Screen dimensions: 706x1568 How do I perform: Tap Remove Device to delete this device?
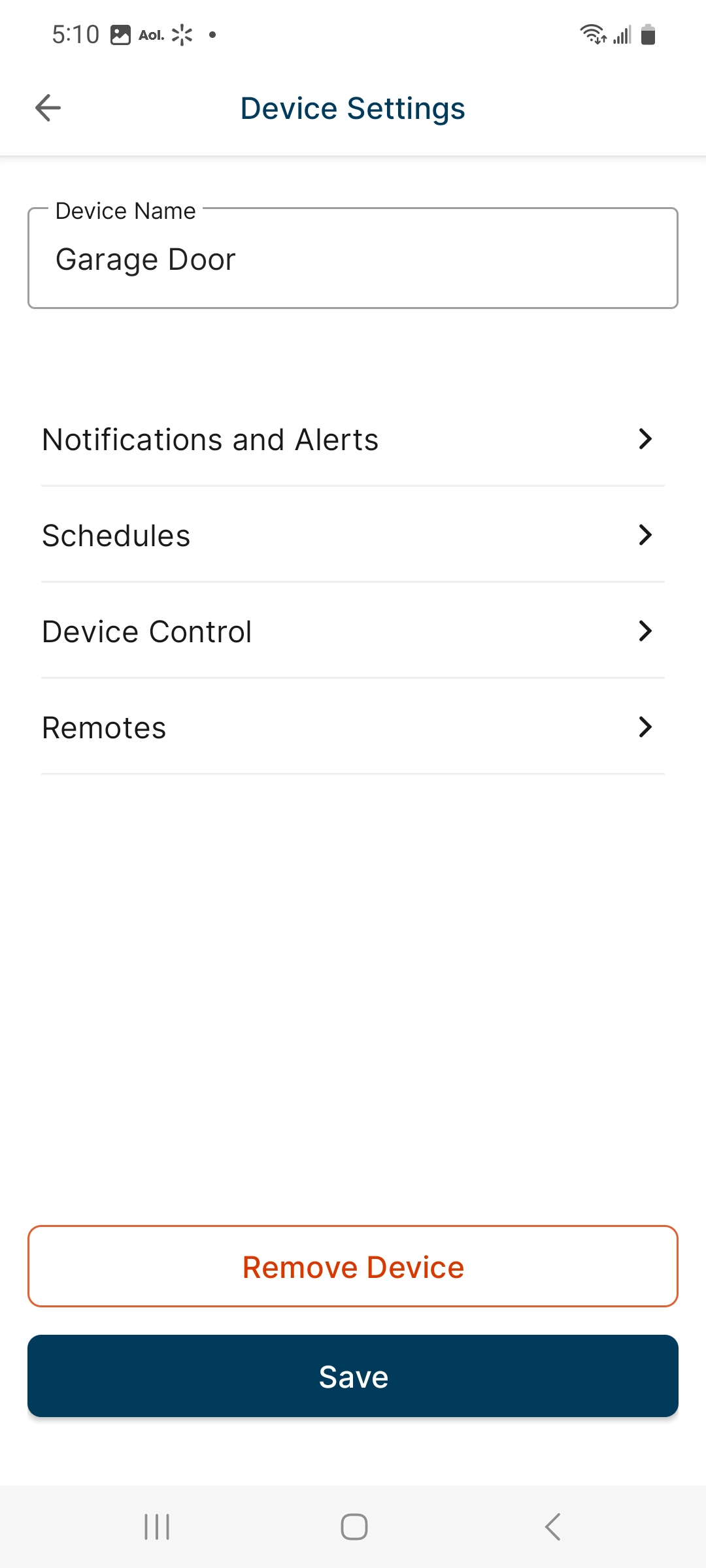point(353,1266)
